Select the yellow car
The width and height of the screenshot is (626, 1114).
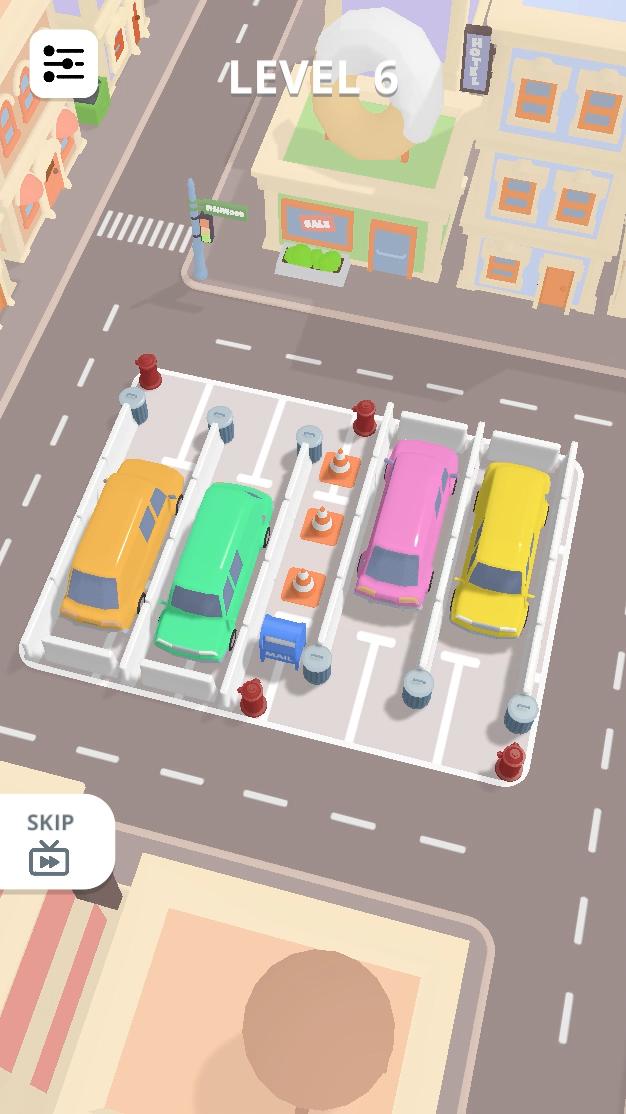[x=502, y=547]
